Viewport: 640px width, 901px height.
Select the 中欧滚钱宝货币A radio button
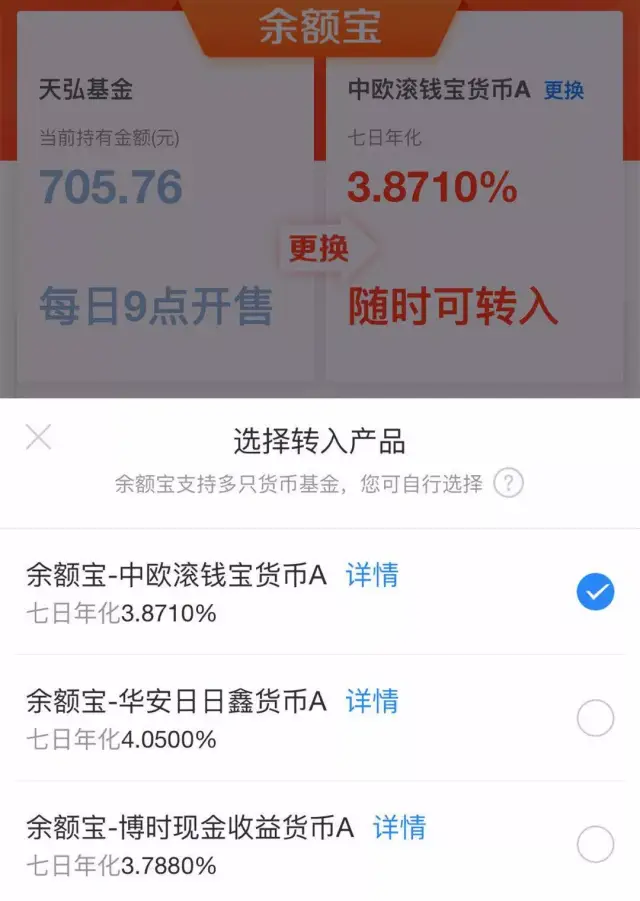[595, 593]
